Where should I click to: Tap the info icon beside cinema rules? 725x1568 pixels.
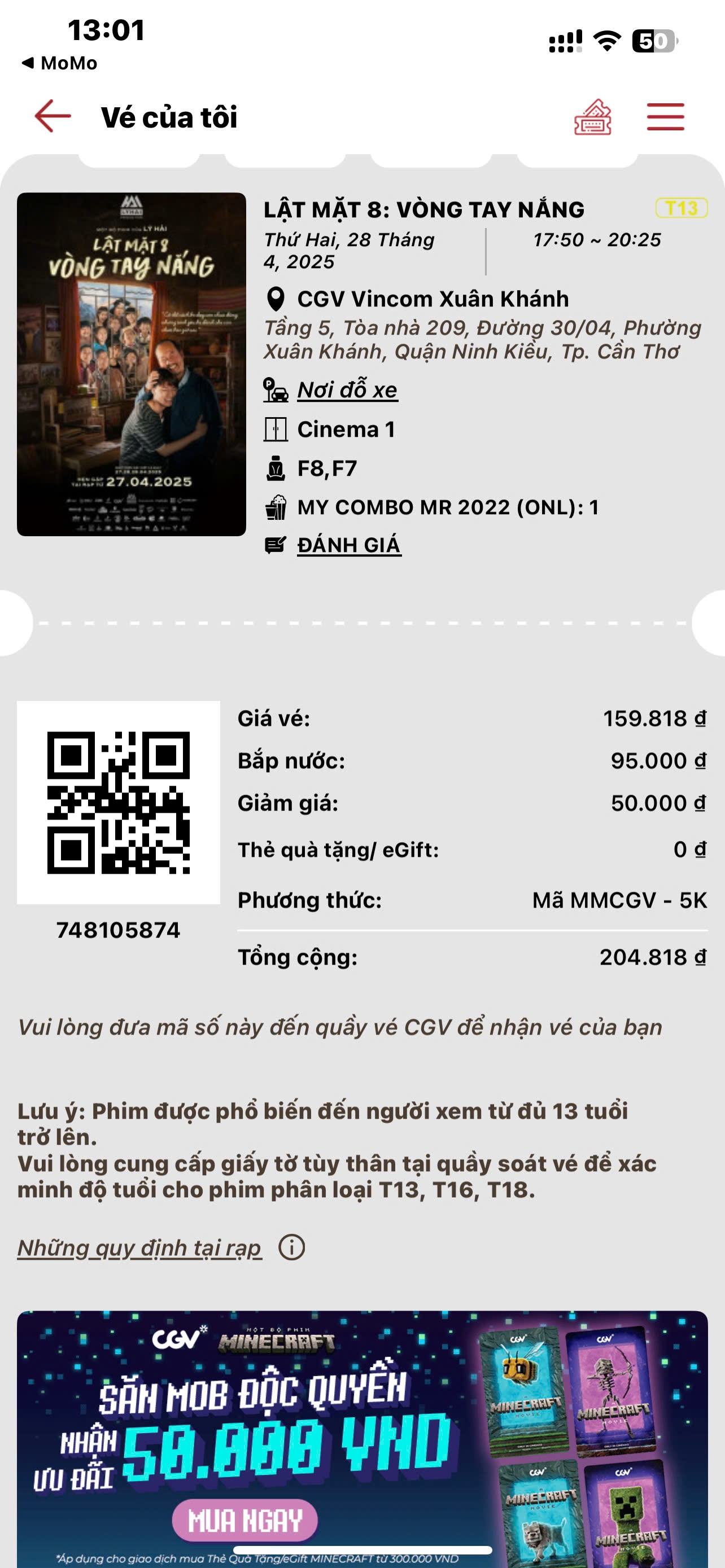coord(291,1248)
